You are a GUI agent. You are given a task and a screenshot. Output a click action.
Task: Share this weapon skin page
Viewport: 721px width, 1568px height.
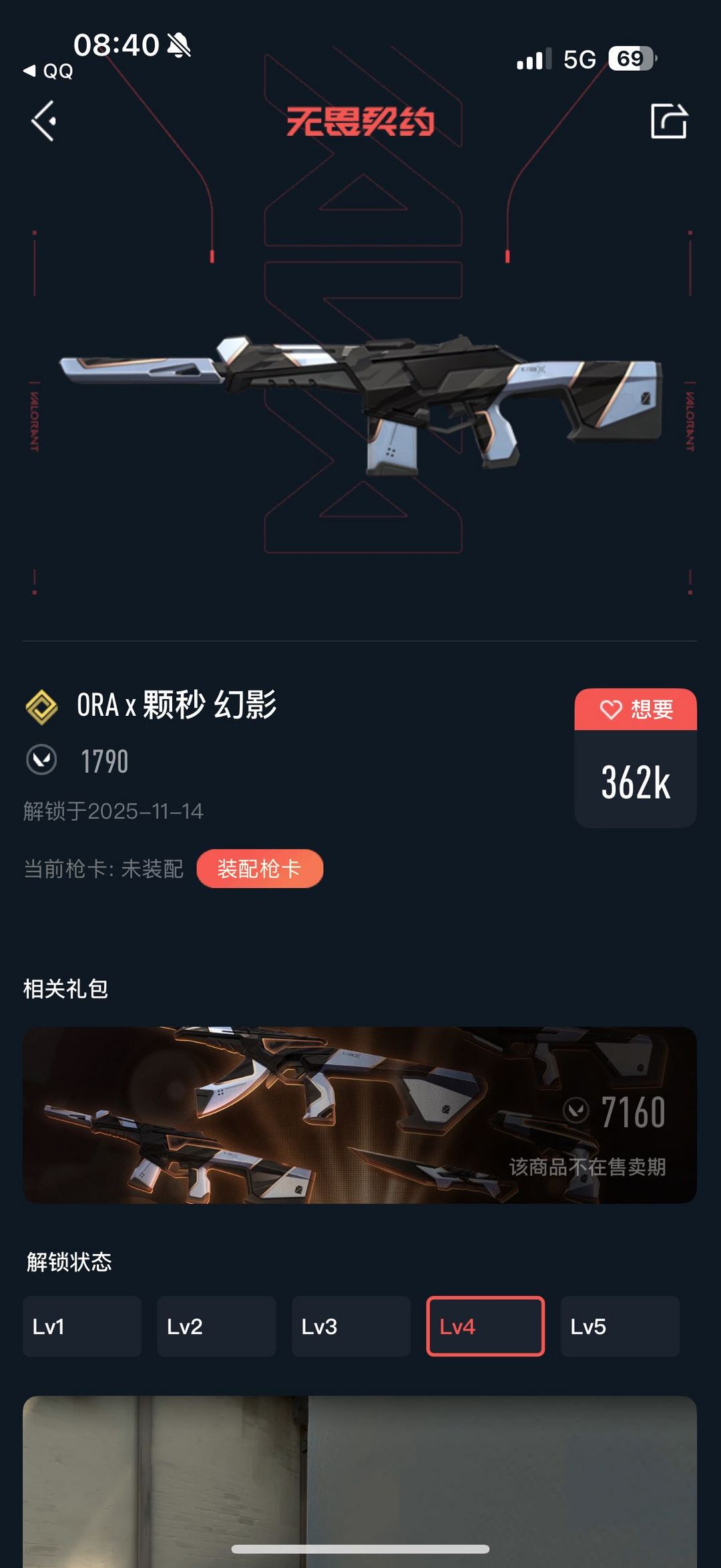668,121
